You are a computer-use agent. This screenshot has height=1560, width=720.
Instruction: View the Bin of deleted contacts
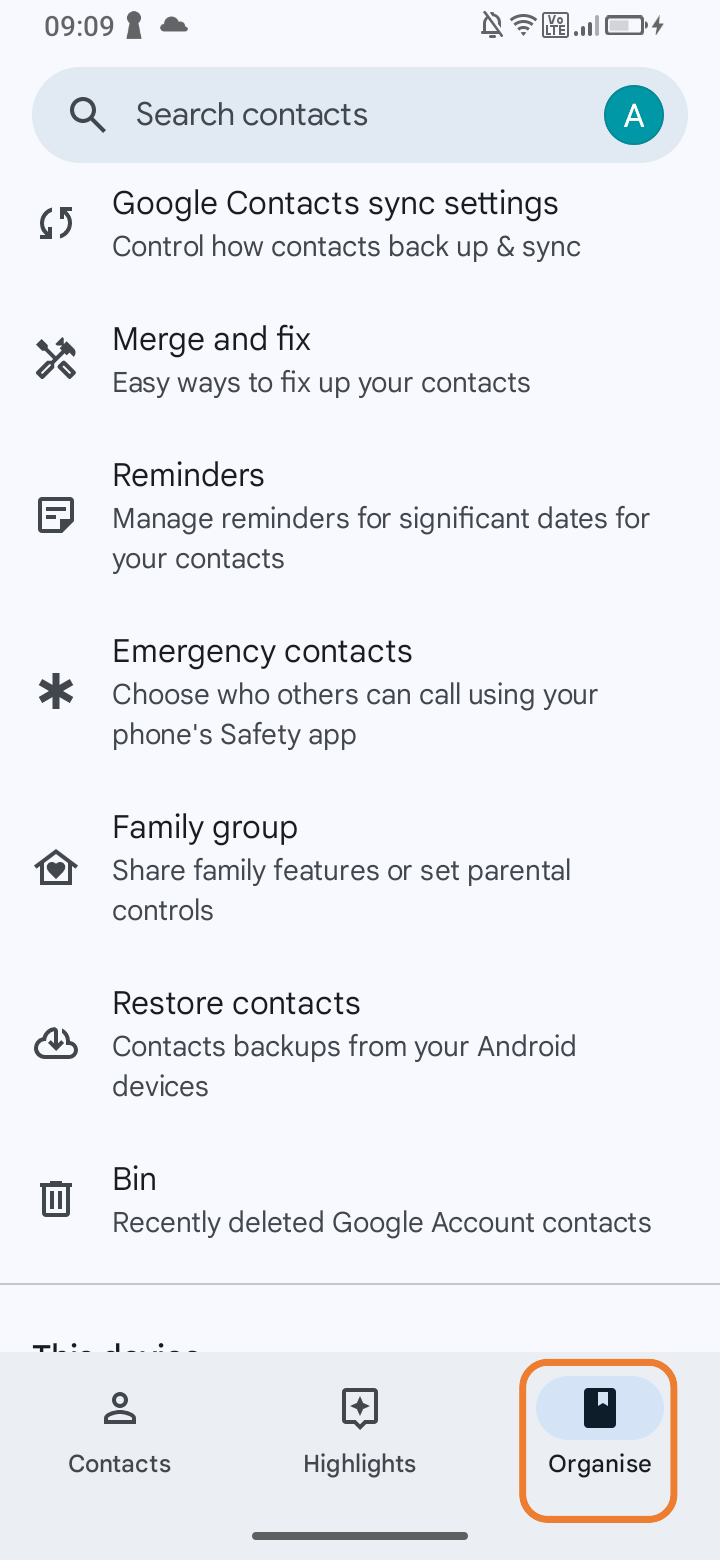click(380, 1200)
